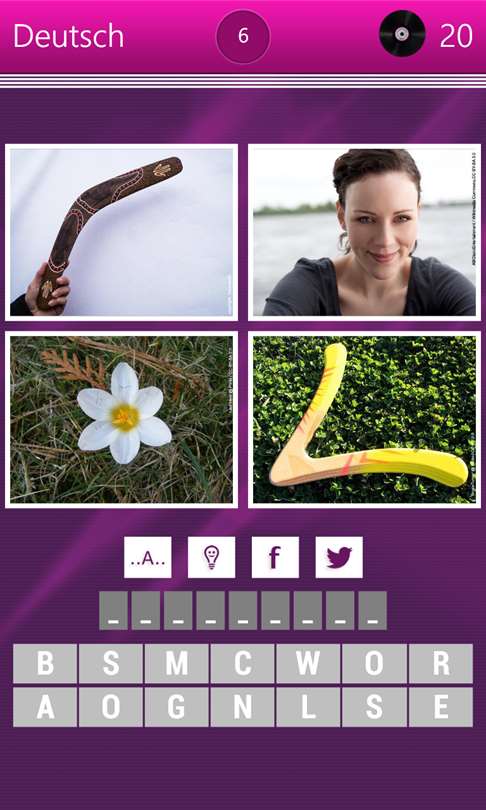Share the puzzle on Twitter
The height and width of the screenshot is (810, 486).
339,557
